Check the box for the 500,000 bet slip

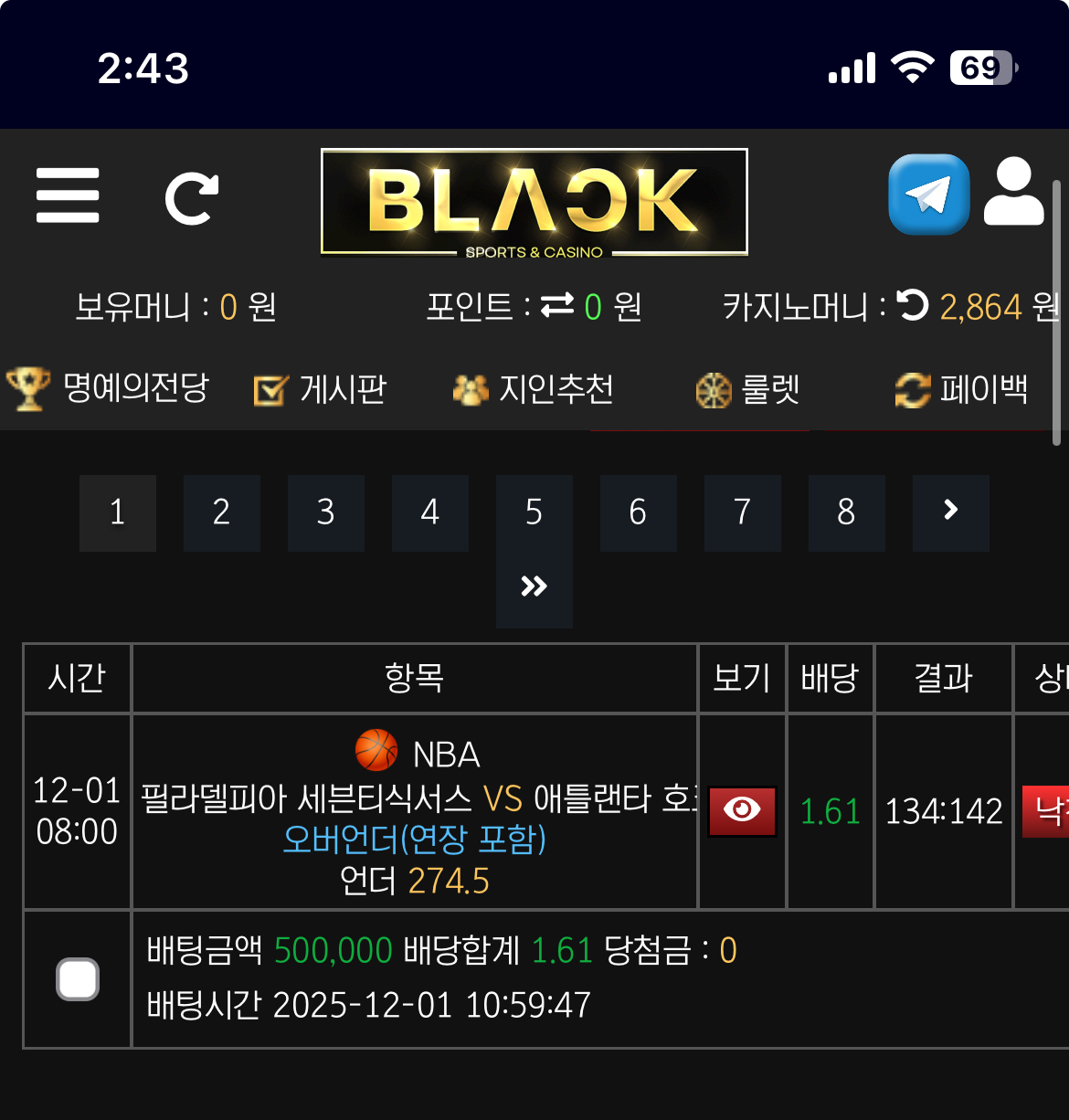pyautogui.click(x=78, y=979)
